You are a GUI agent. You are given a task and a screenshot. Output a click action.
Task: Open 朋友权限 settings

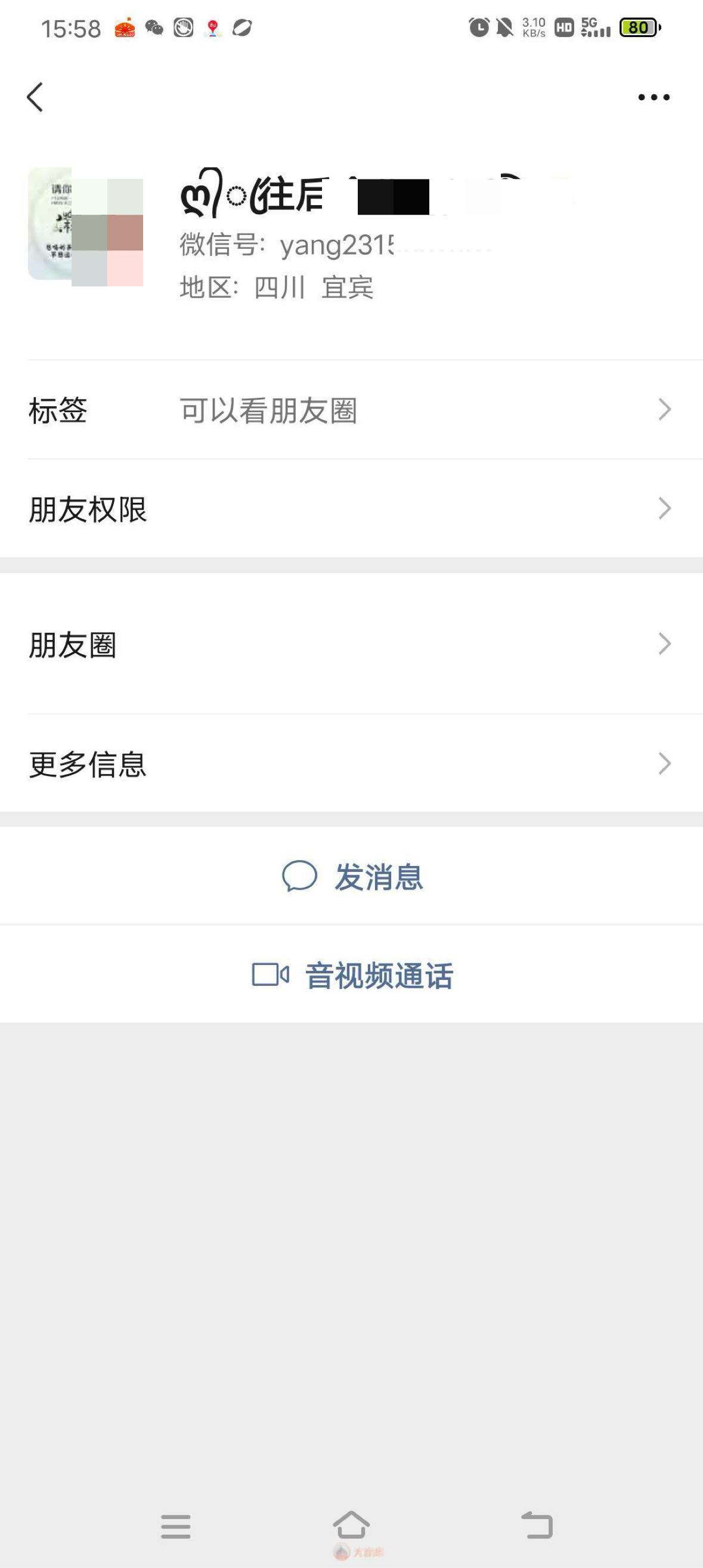click(351, 509)
